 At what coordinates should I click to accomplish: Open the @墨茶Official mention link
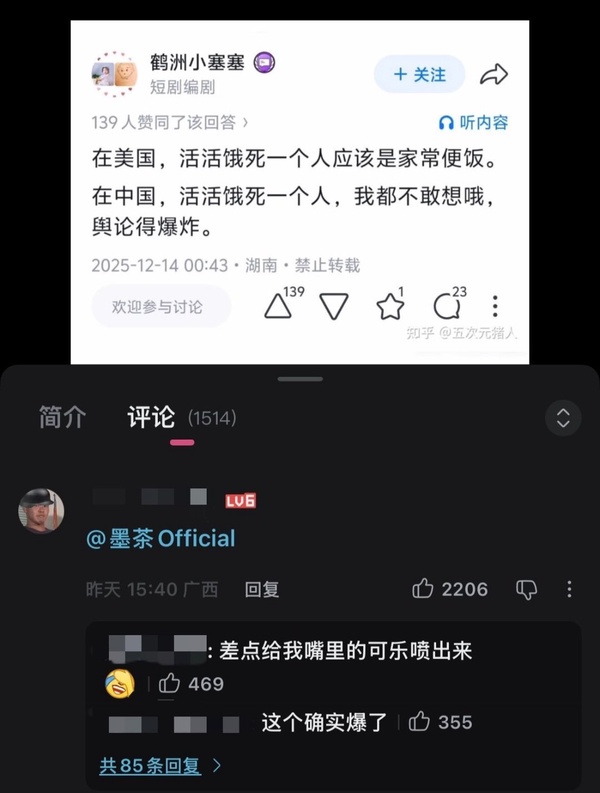point(161,538)
